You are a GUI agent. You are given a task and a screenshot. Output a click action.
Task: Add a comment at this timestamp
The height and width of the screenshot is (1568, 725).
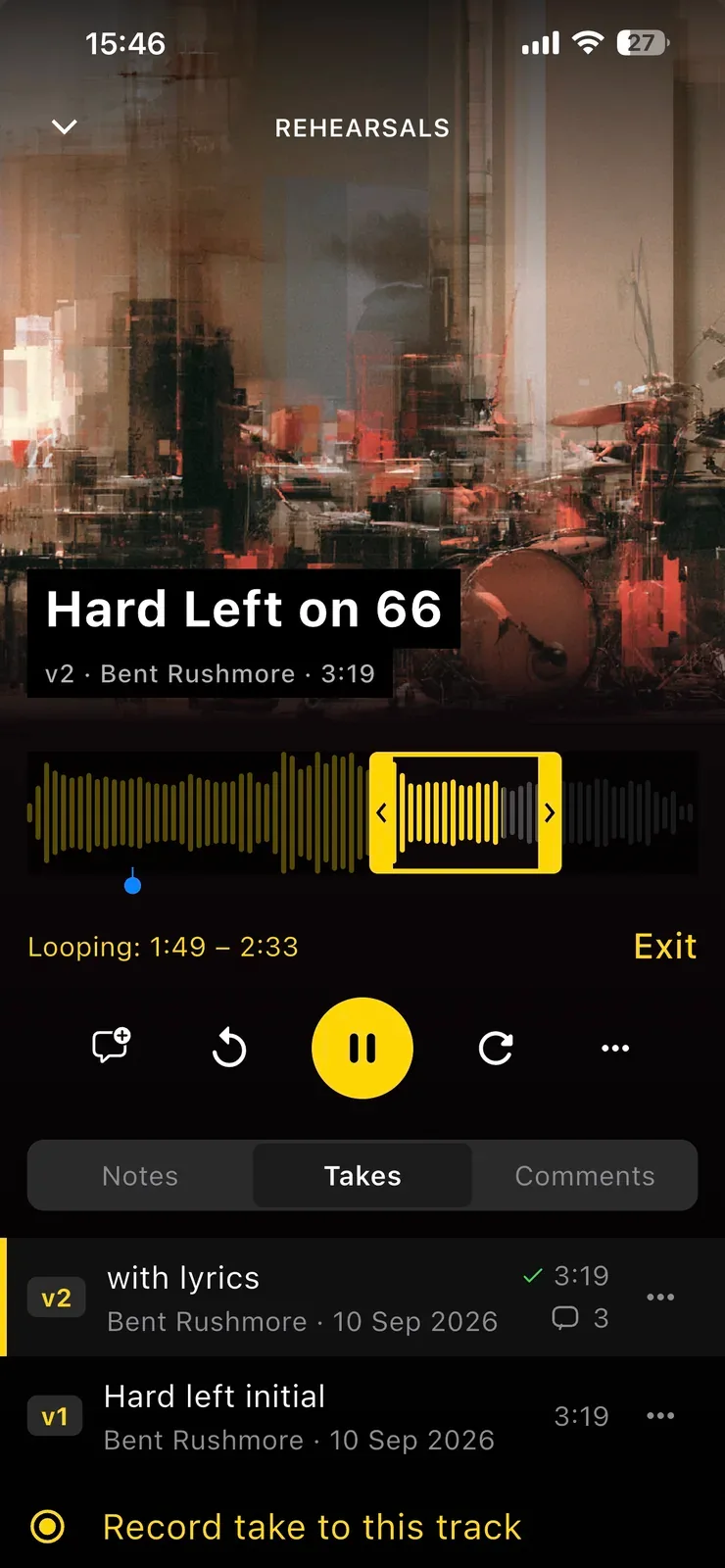coord(111,1046)
